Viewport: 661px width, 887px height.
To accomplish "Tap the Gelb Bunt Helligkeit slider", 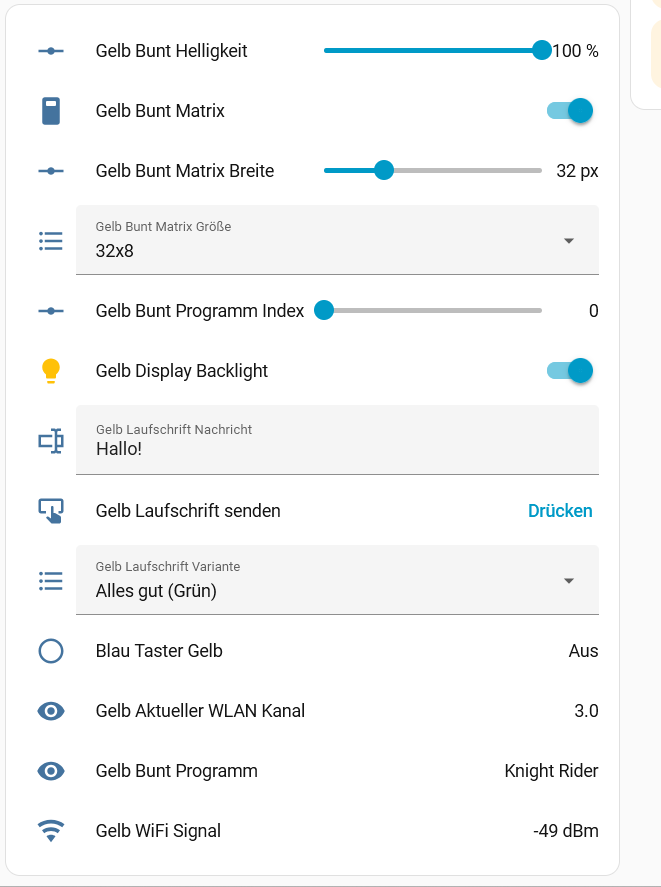I will (432, 51).
